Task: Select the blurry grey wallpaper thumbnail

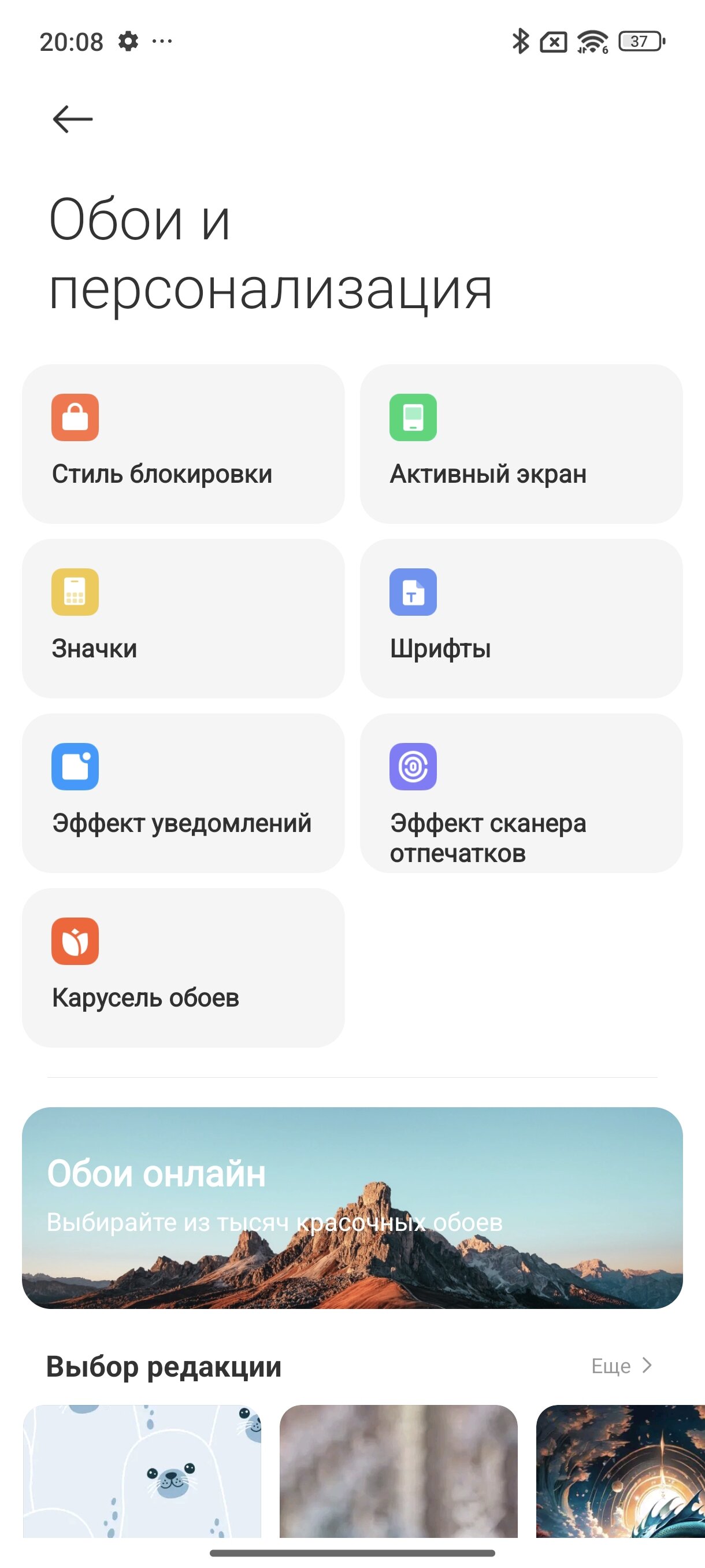Action: pyautogui.click(x=398, y=1471)
